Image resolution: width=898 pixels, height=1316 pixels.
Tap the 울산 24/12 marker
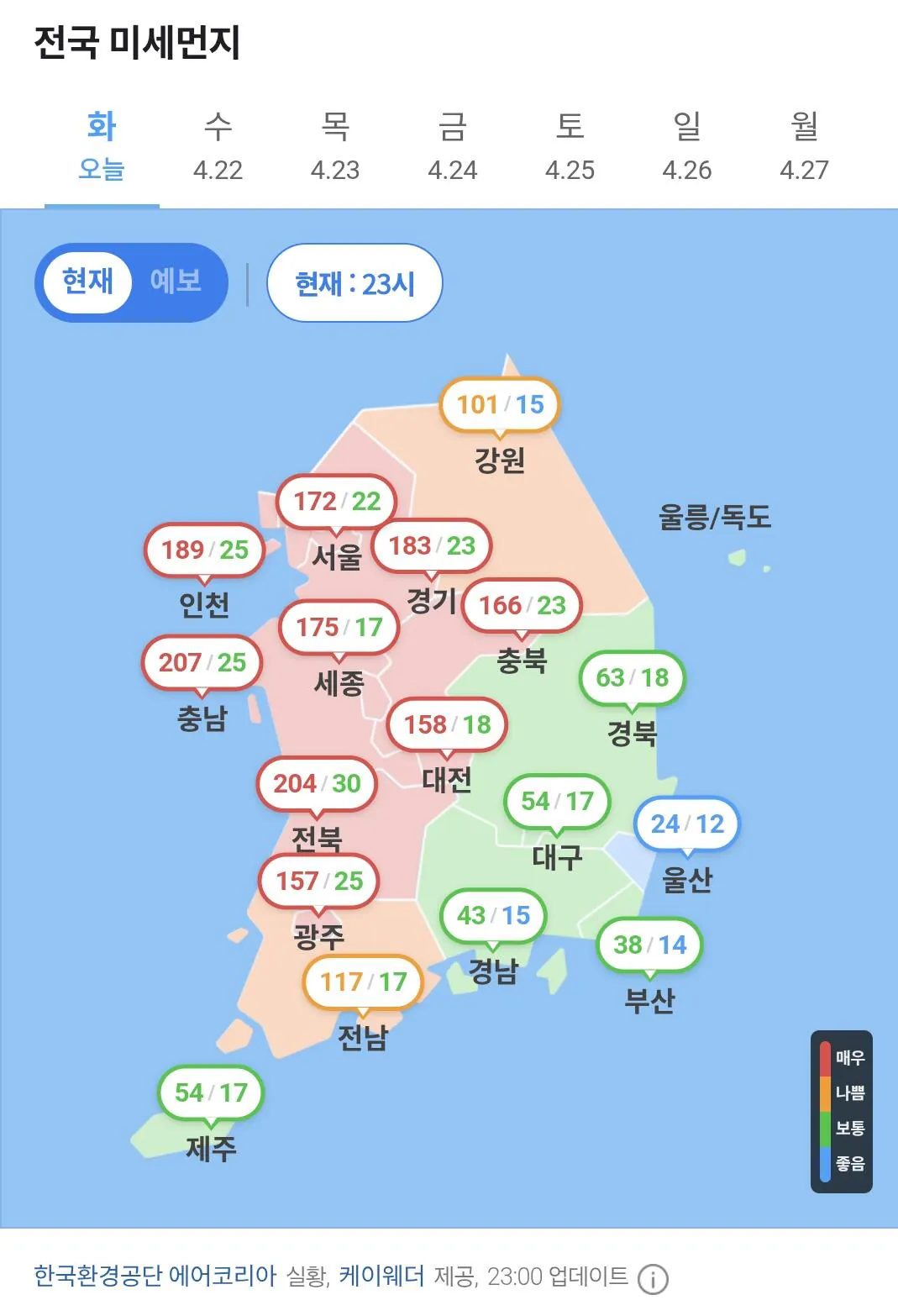(686, 824)
